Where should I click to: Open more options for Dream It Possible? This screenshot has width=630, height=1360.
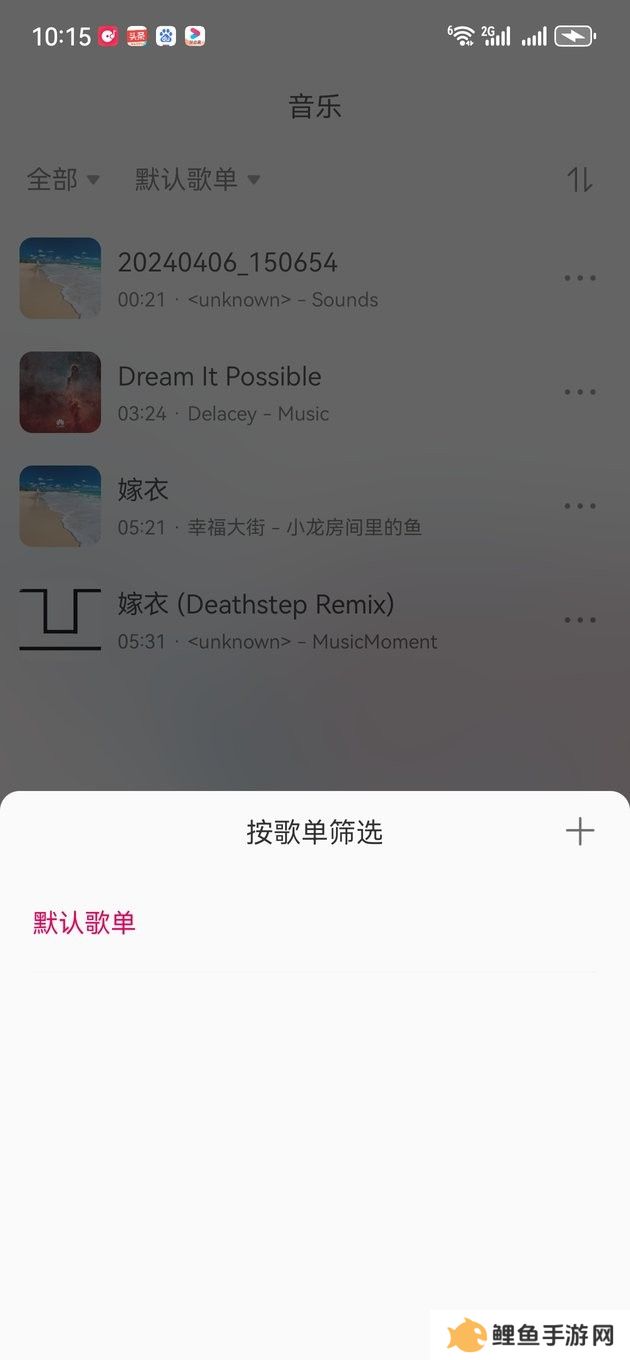tap(580, 393)
